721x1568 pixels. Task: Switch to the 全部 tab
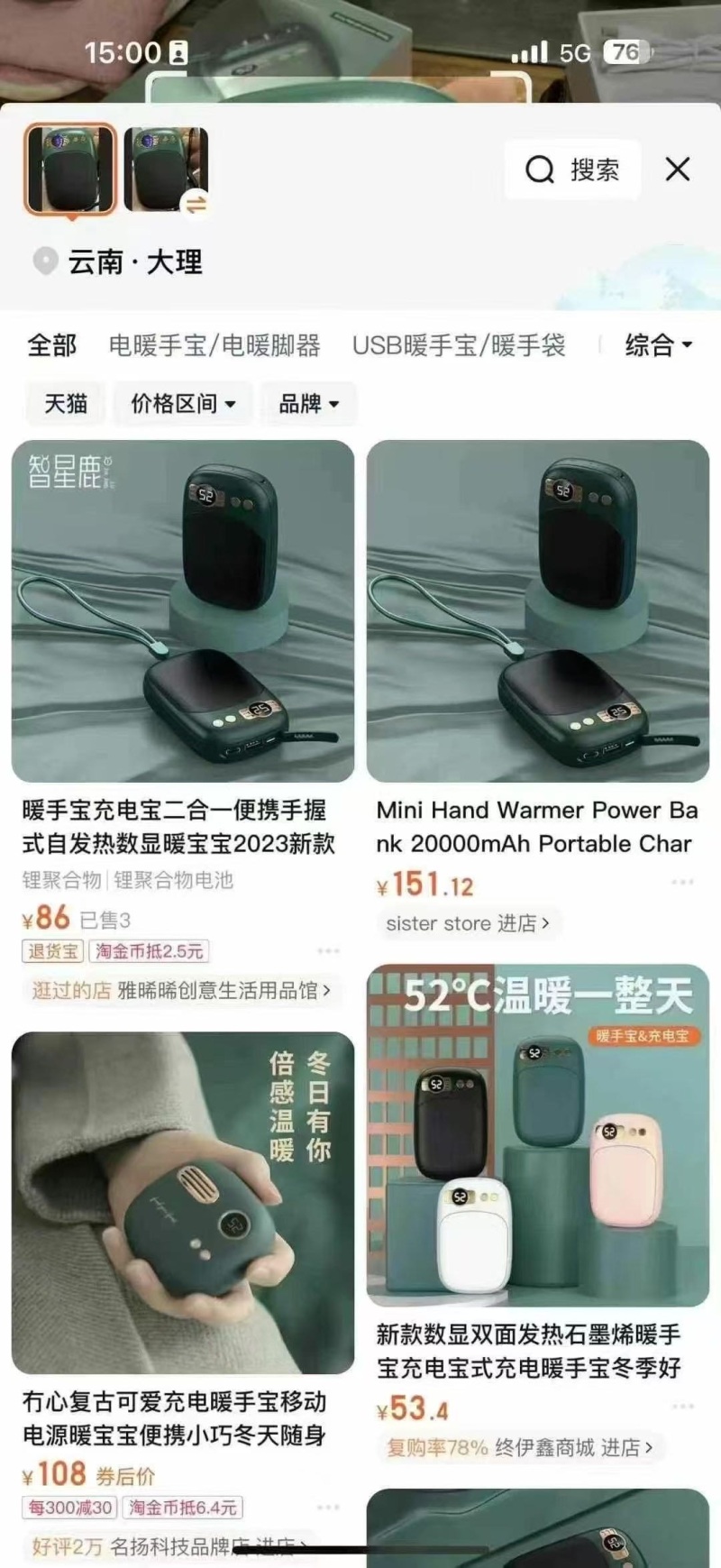click(x=52, y=345)
